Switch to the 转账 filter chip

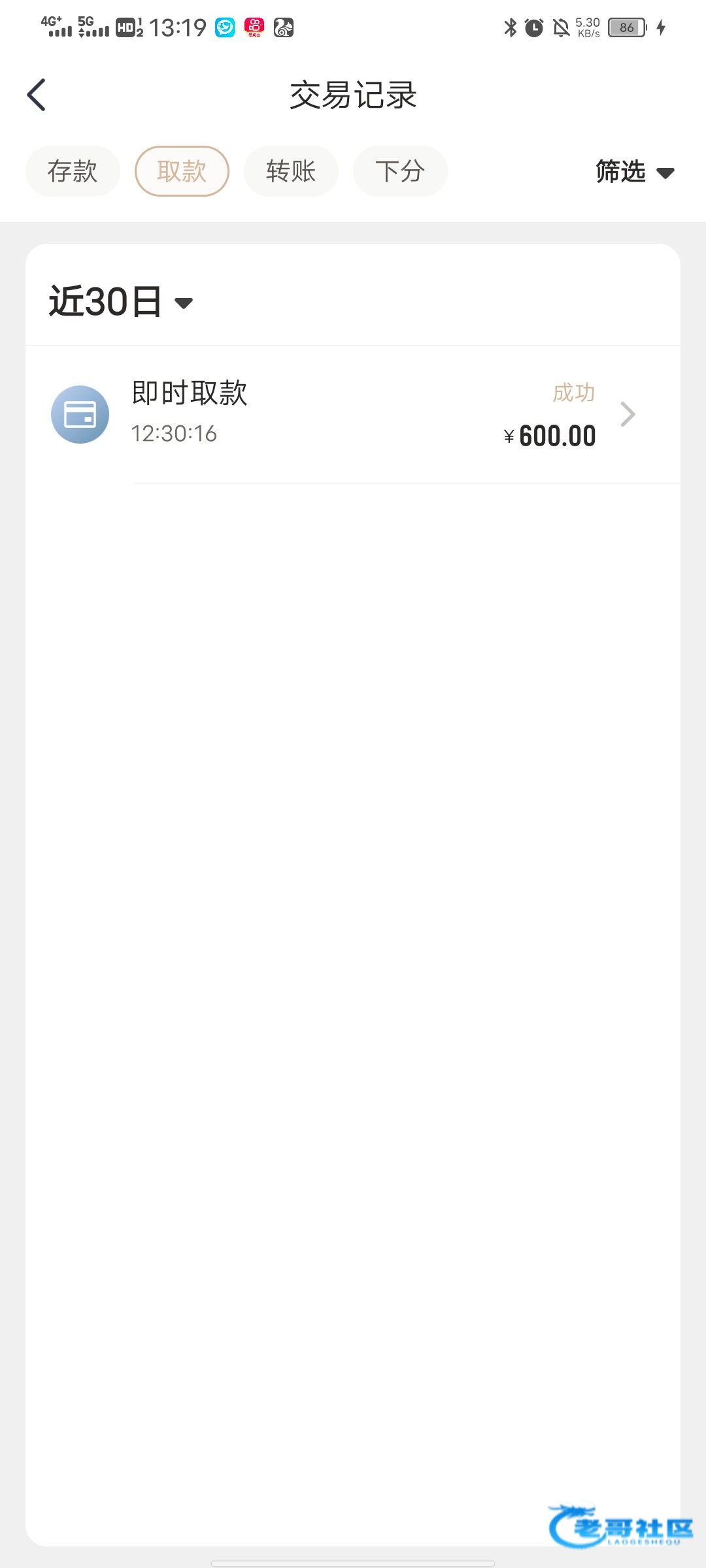291,171
